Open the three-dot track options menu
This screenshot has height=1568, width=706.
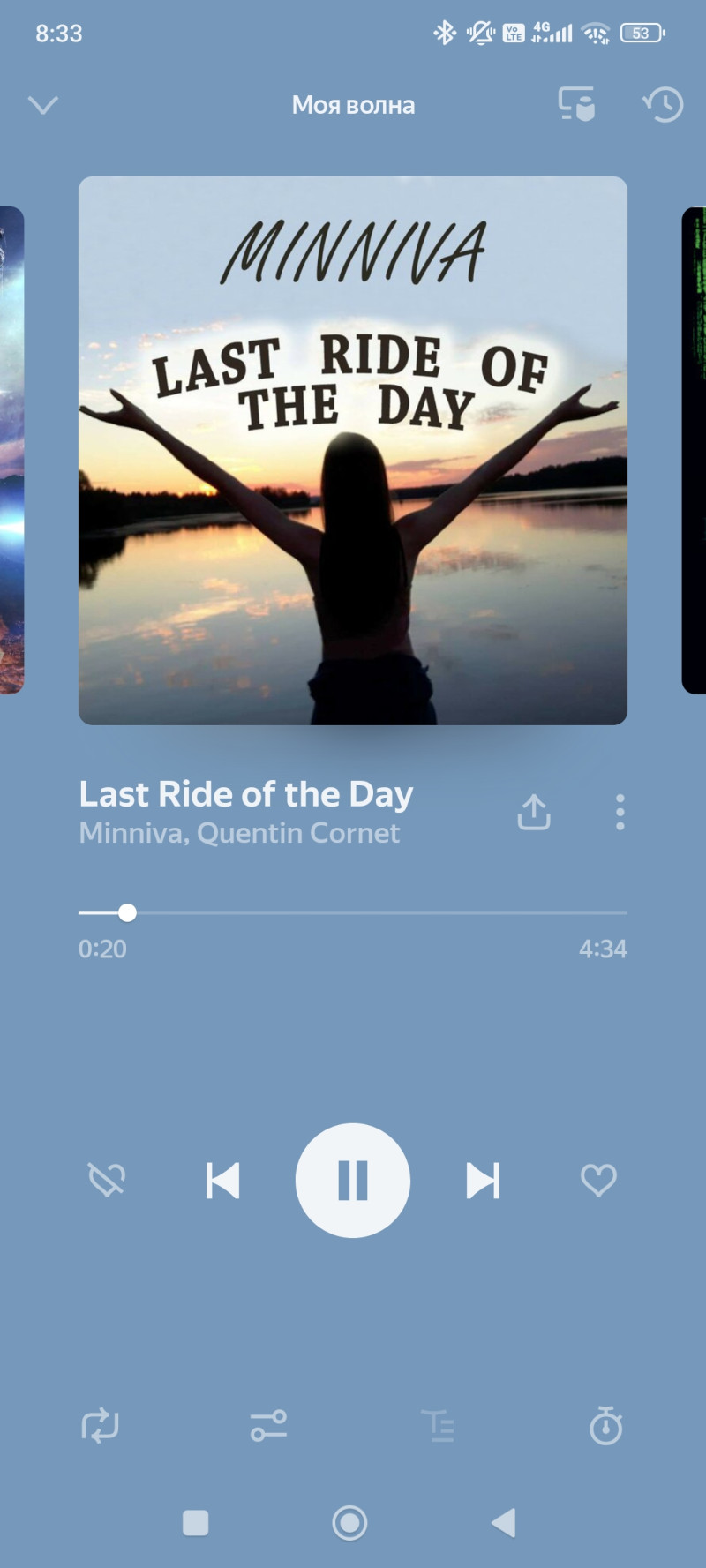point(620,812)
